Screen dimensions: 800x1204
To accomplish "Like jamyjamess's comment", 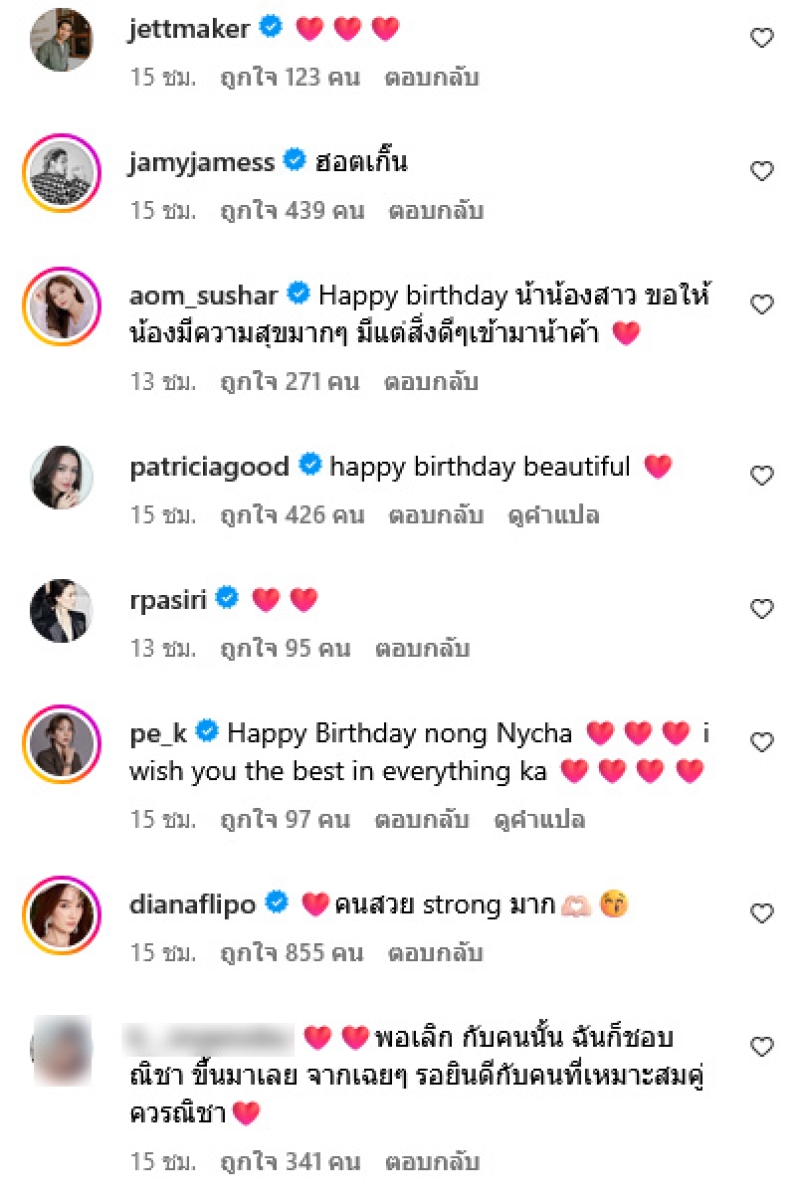I will tap(762, 171).
